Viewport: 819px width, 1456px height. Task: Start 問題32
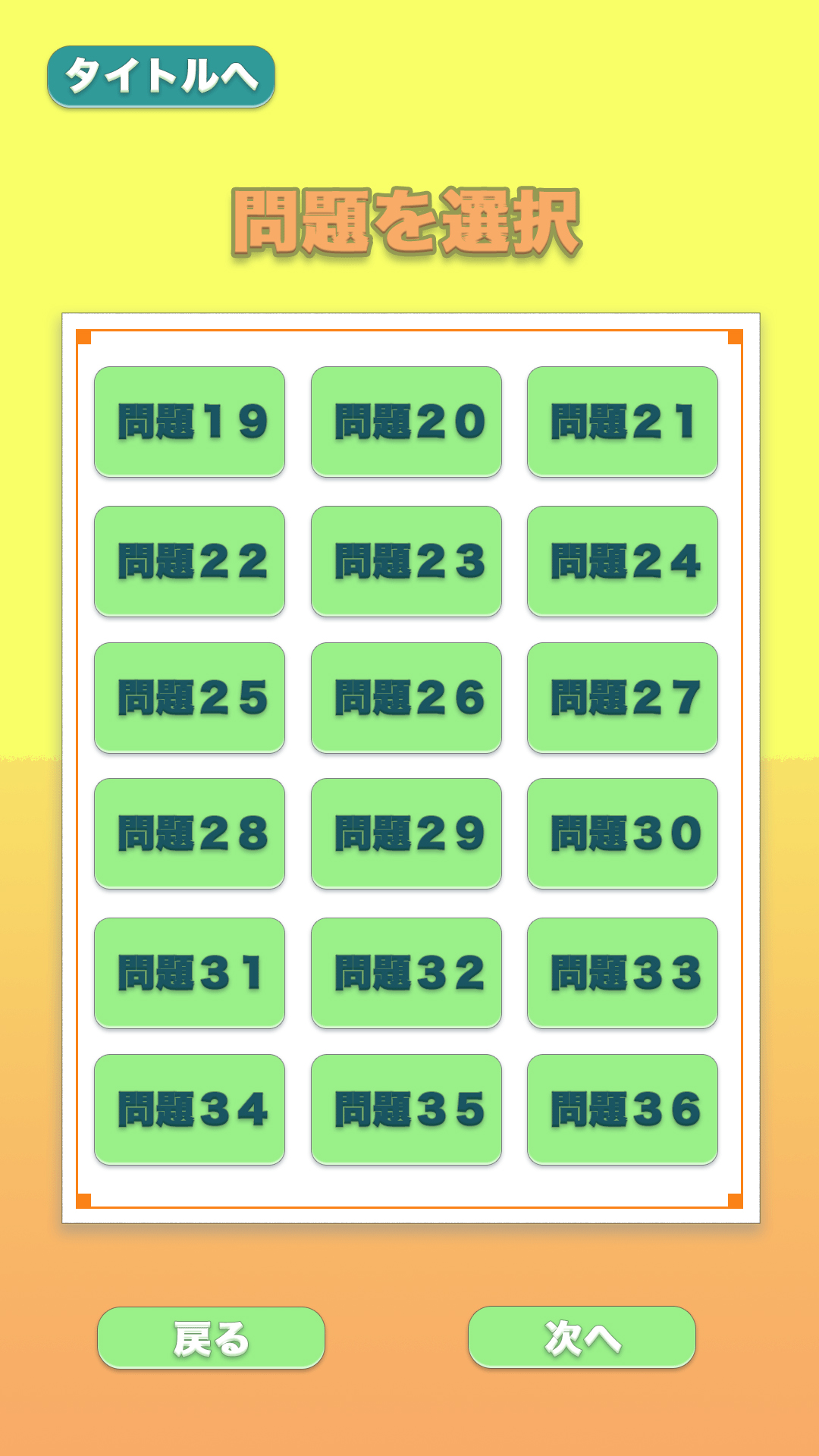(406, 973)
